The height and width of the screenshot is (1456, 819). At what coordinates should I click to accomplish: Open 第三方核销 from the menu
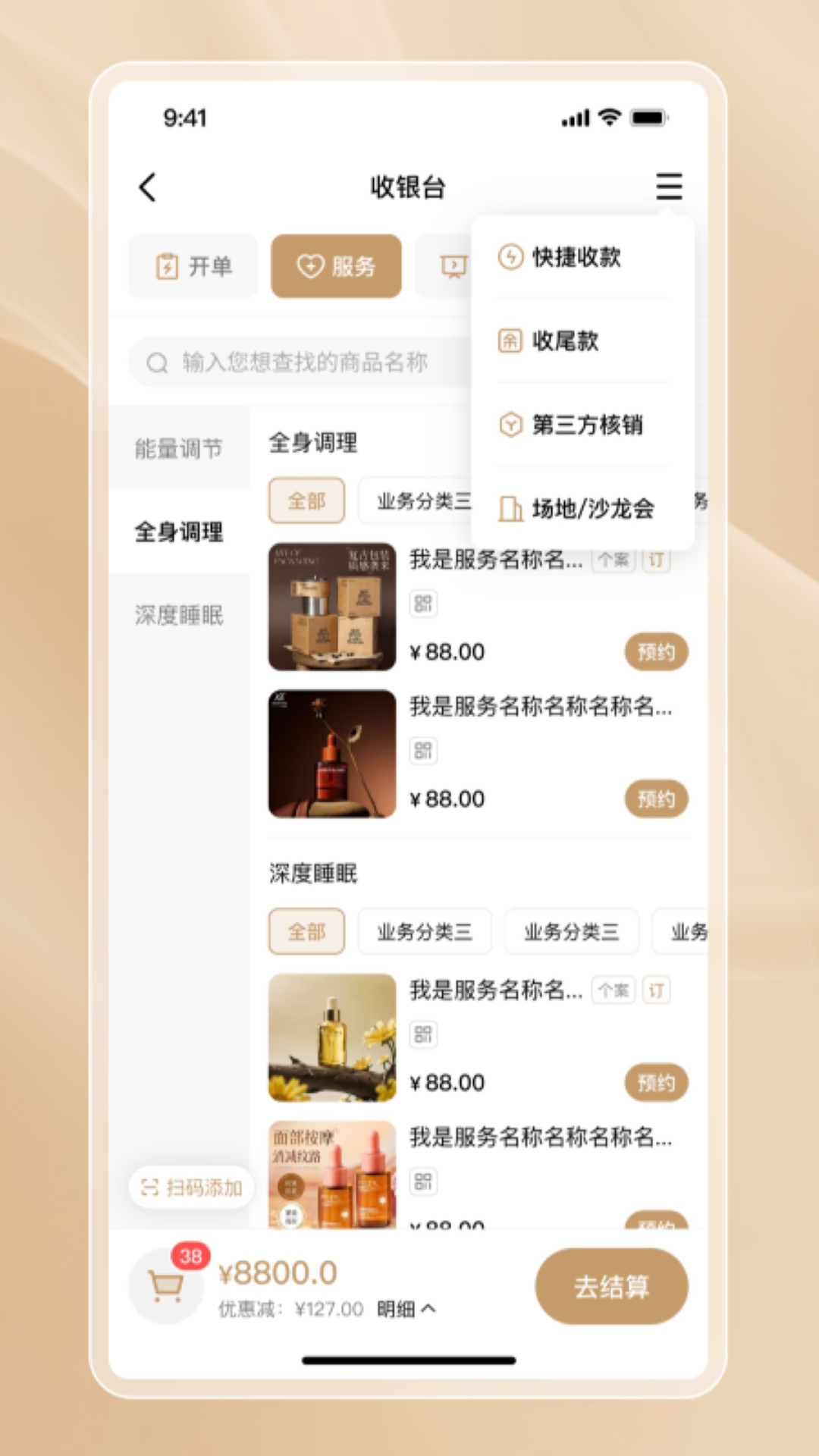pos(586,425)
